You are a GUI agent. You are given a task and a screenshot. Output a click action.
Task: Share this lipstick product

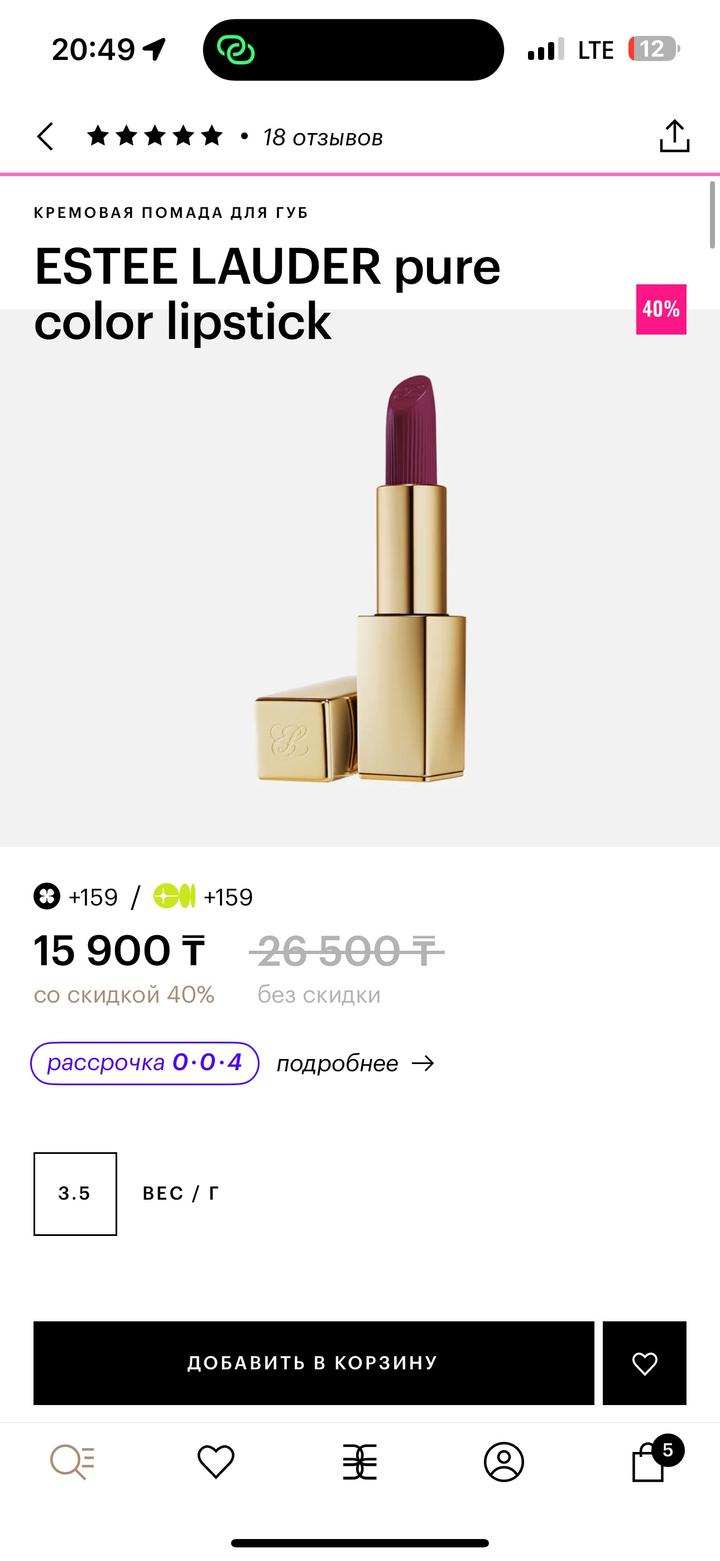[674, 137]
